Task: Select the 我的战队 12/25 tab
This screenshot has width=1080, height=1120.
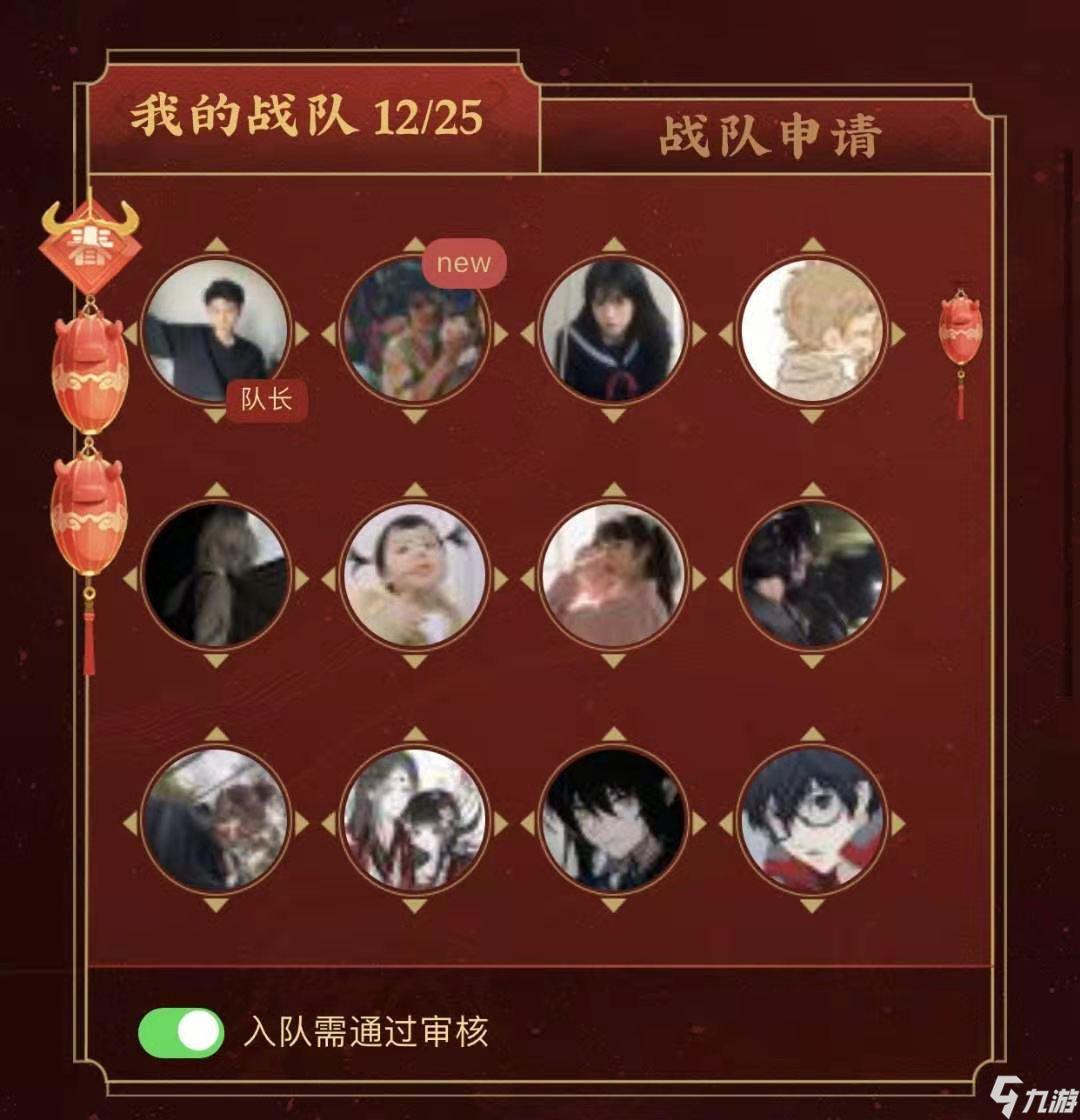Action: click(x=307, y=119)
